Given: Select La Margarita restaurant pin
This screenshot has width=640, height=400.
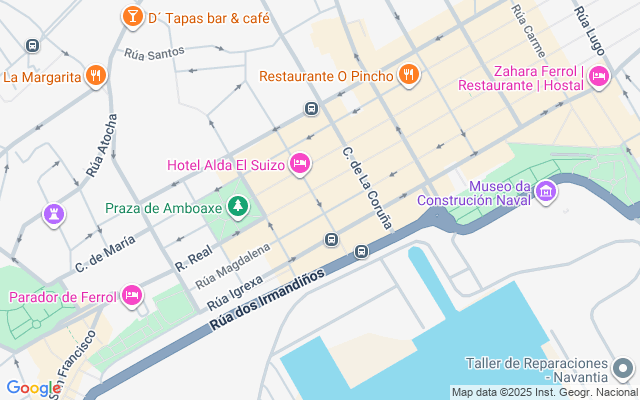Looking at the screenshot, I should pyautogui.click(x=96, y=76).
